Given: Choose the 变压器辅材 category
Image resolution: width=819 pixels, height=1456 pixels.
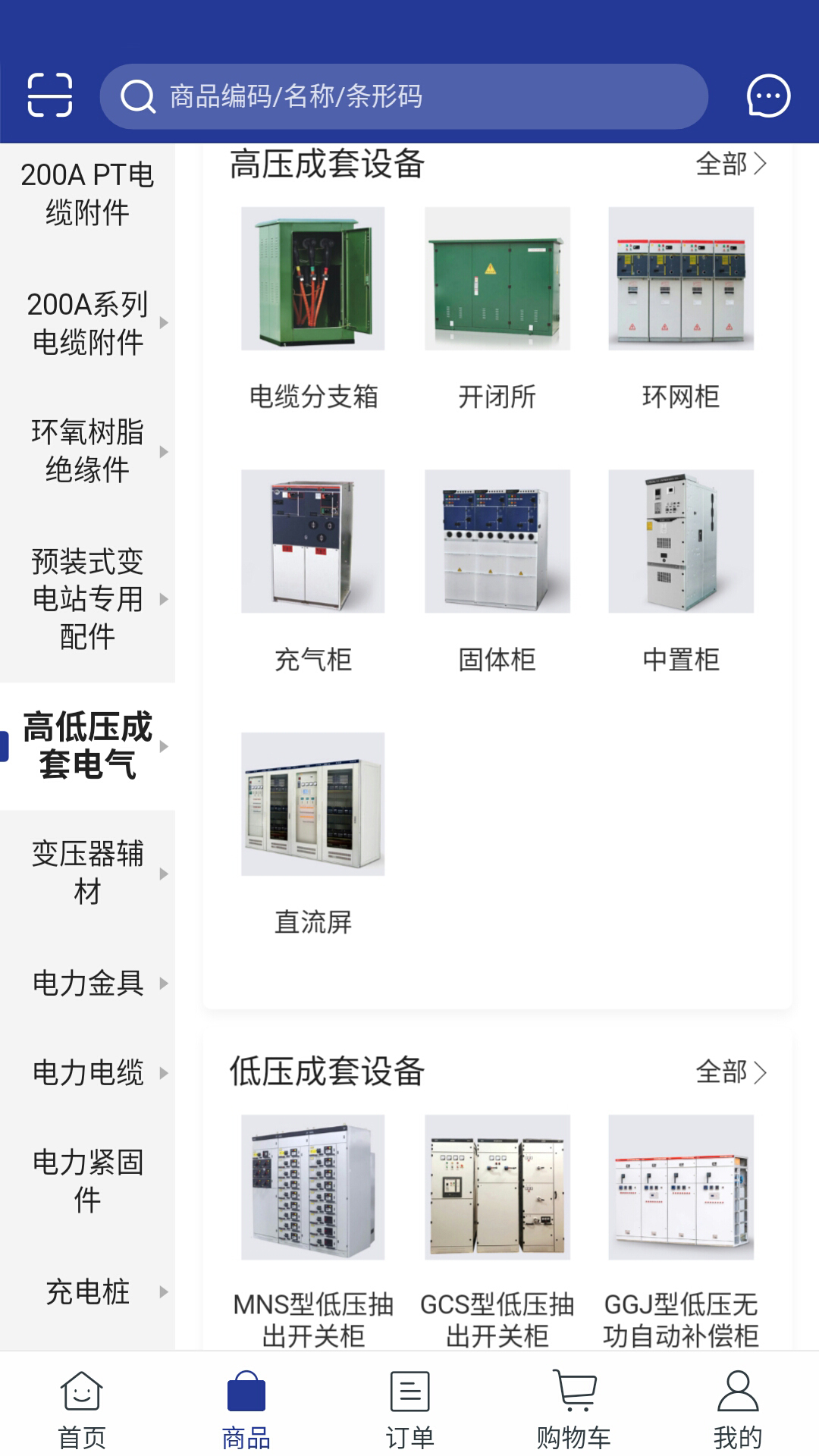Looking at the screenshot, I should 87,873.
